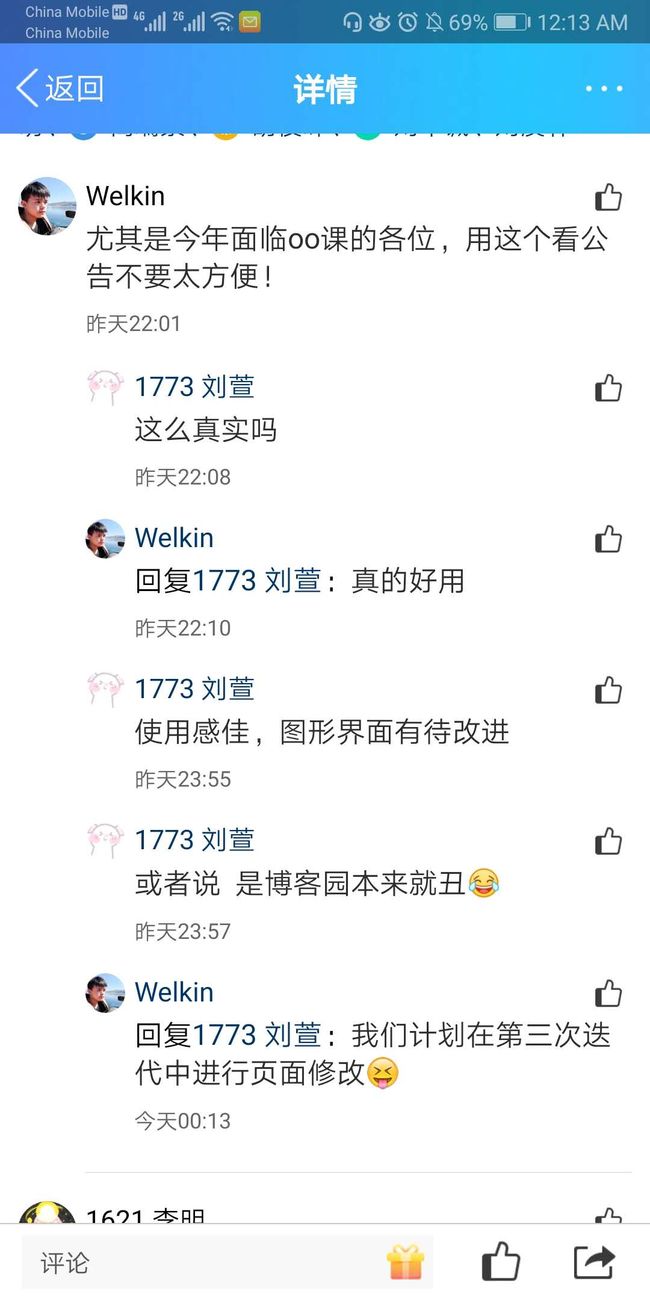Viewport: 650px width, 1300px height.
Task: Like Welkin's reply about 第三次迭代
Action: (x=608, y=994)
